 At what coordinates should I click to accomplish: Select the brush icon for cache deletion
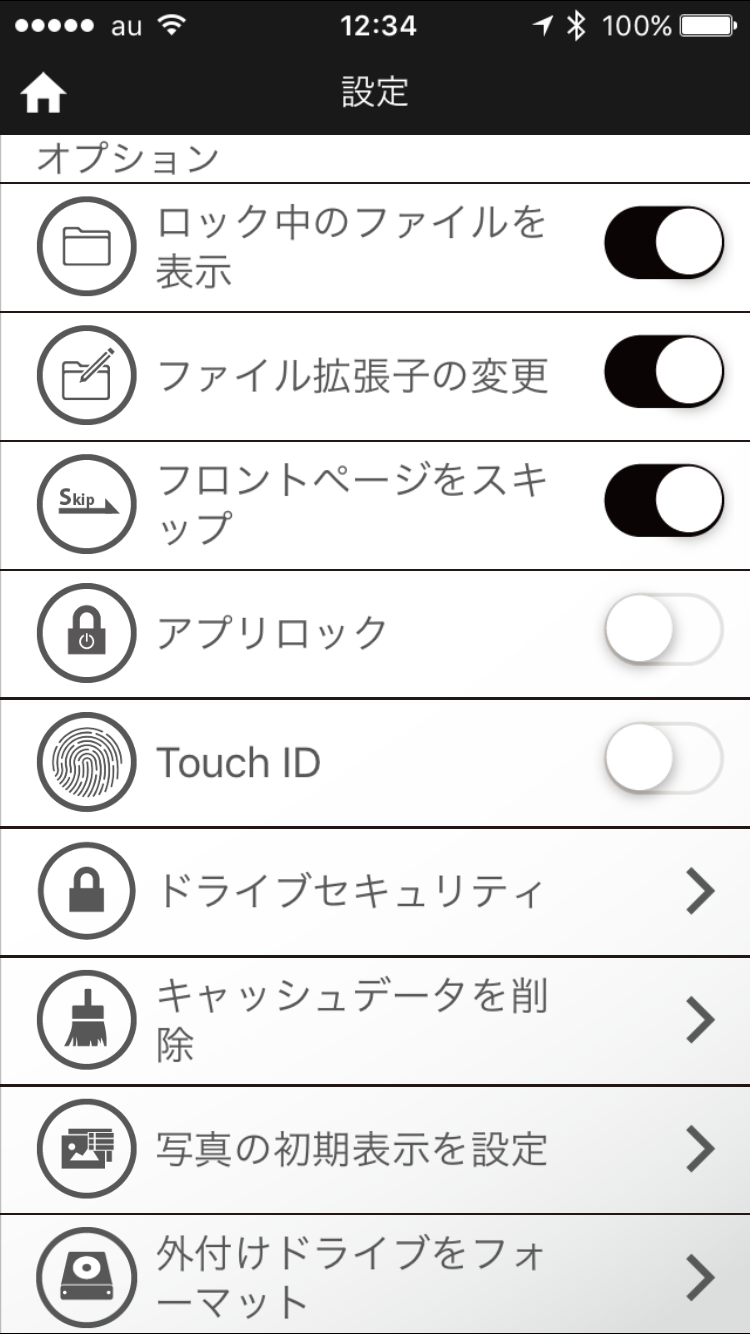point(86,1020)
